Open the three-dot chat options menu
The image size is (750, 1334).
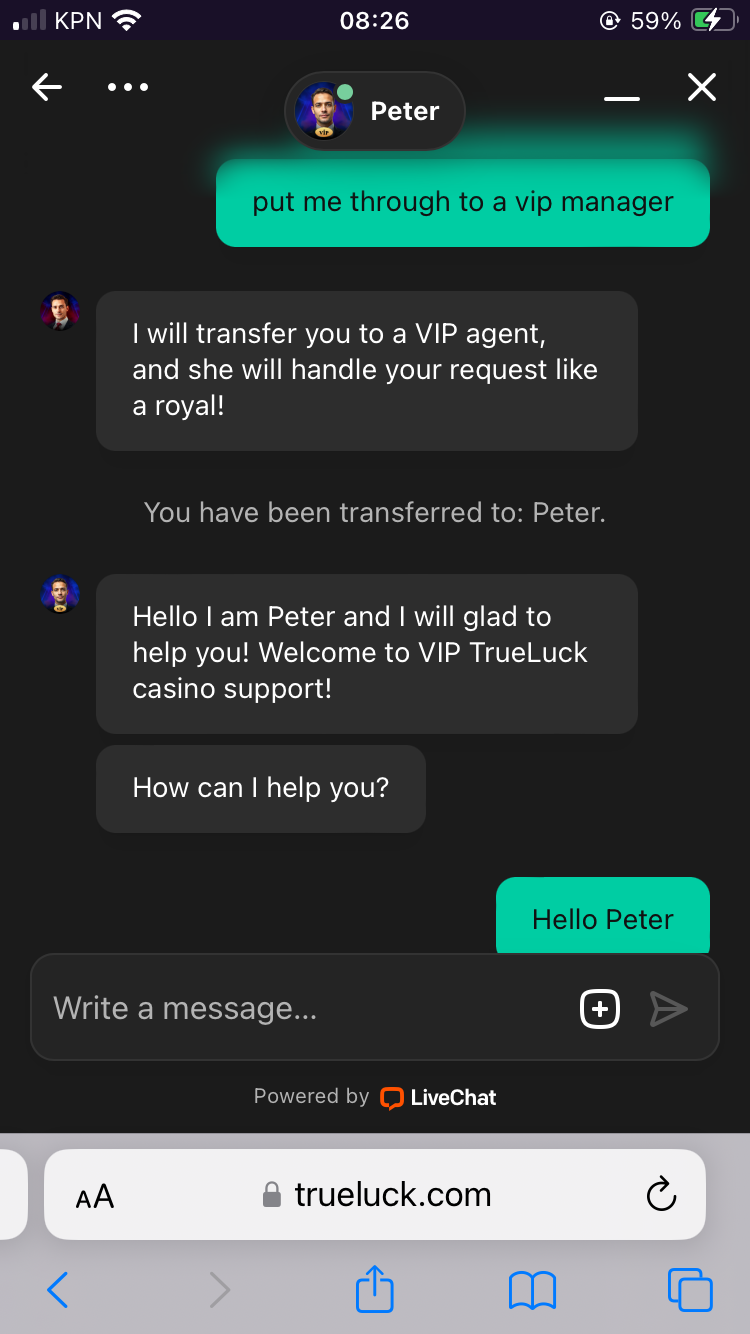click(128, 88)
